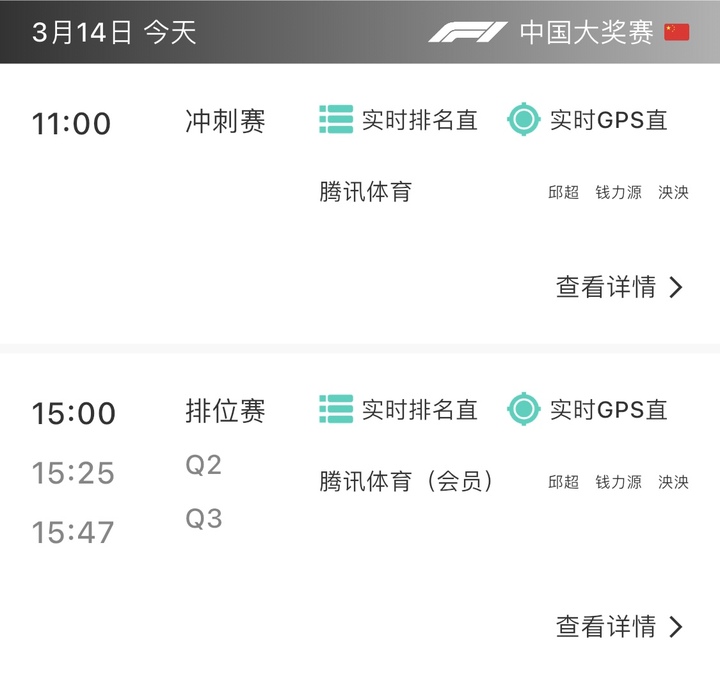
Task: View details of the 11:00 sprint race
Action: coord(619,287)
